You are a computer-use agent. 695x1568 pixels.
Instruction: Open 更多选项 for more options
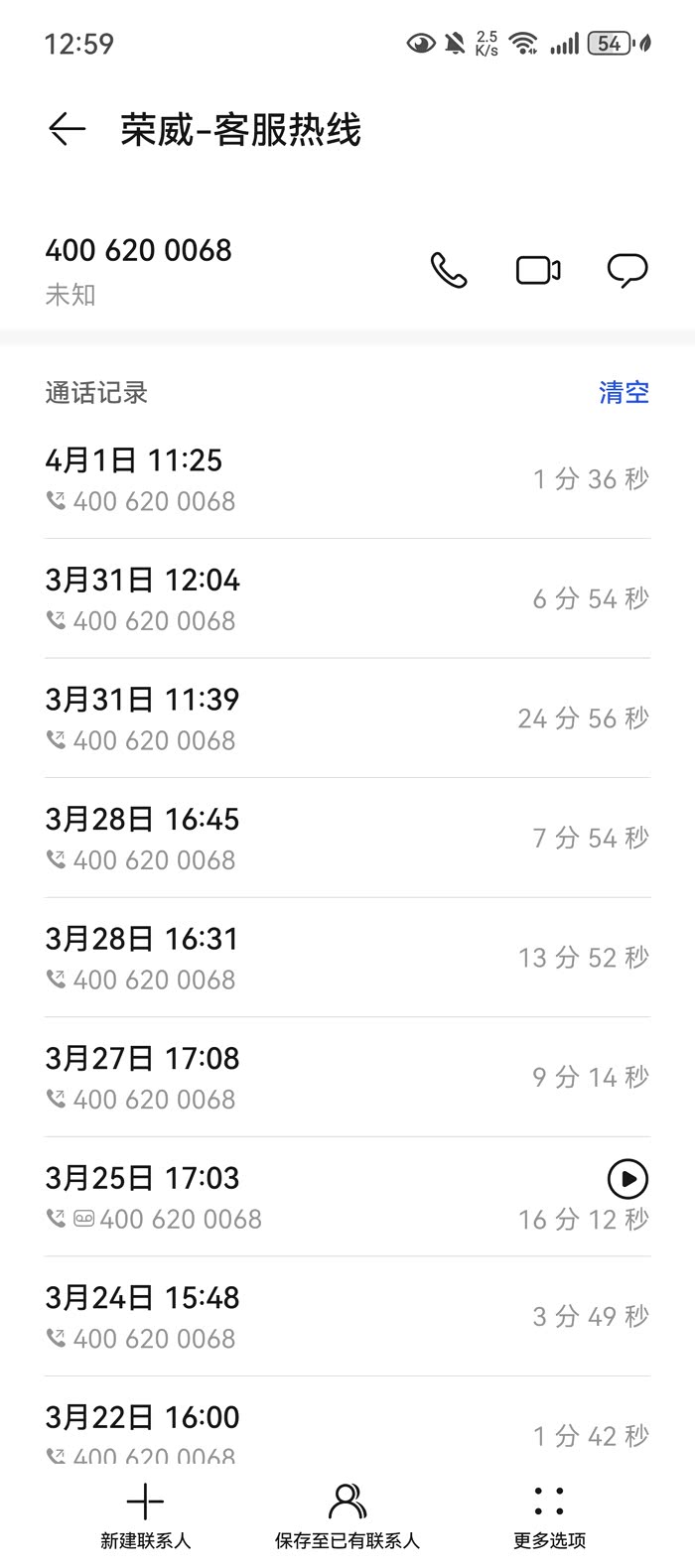pyautogui.click(x=549, y=1515)
